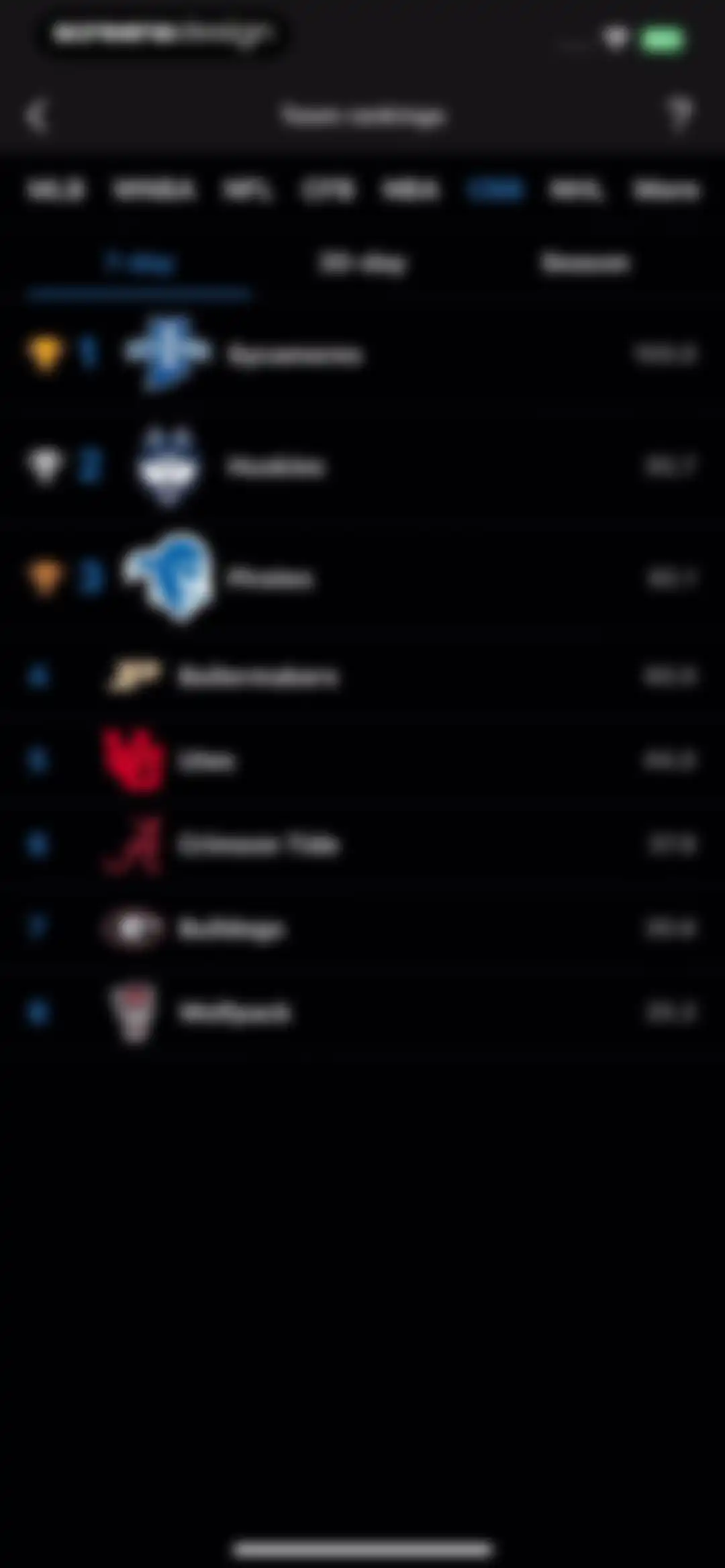725x1568 pixels.
Task: Switch to the NBA league tab
Action: [x=411, y=191]
